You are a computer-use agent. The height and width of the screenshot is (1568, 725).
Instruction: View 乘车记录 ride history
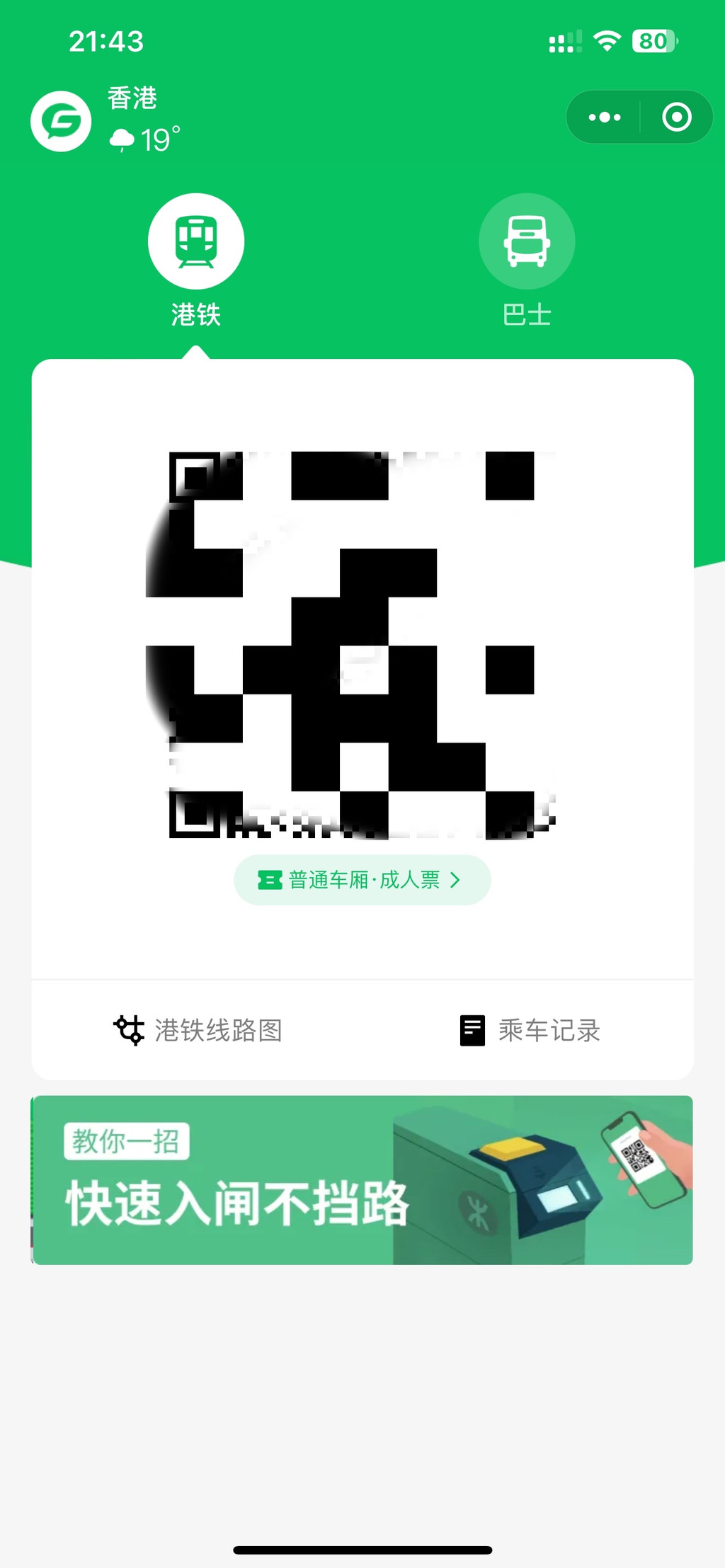coord(530,1031)
